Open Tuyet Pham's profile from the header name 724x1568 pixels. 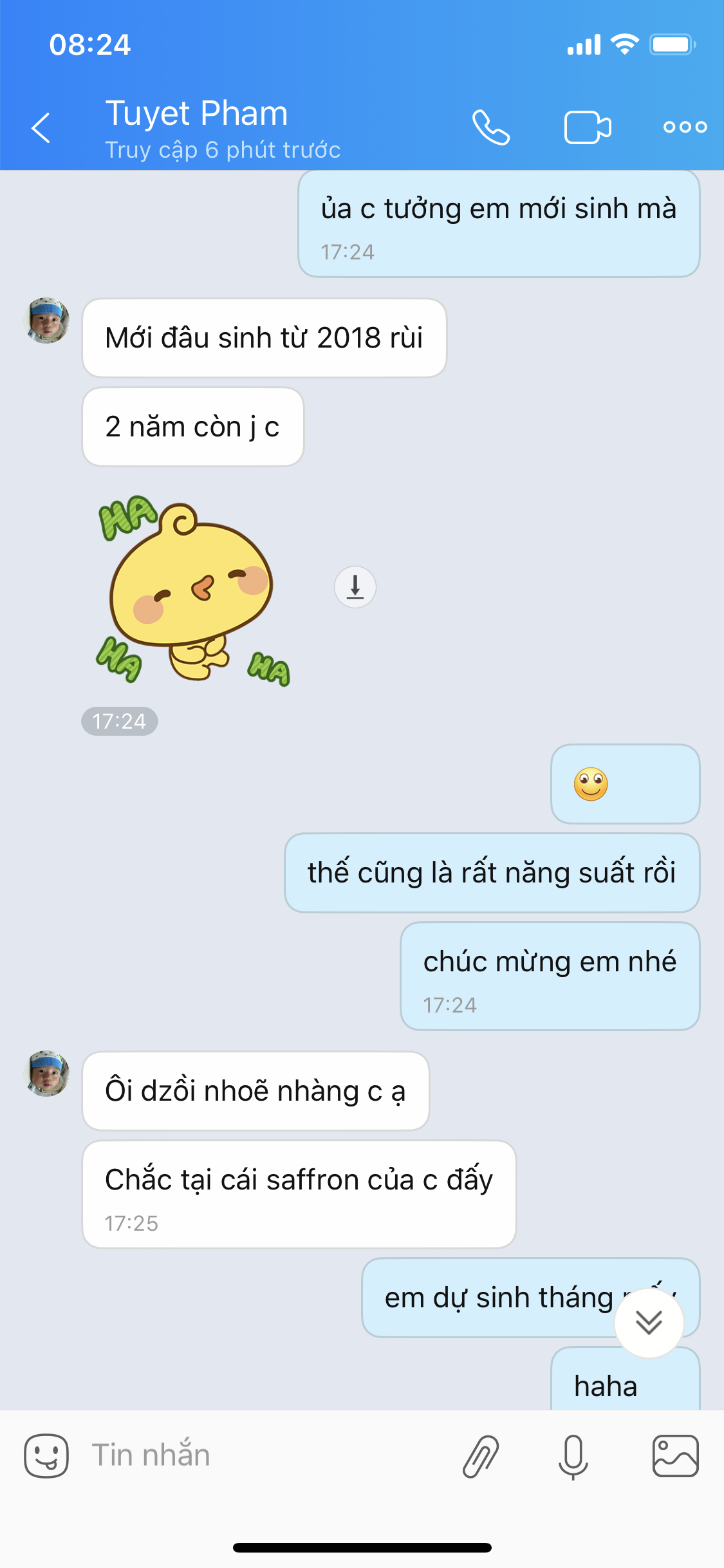(x=197, y=114)
